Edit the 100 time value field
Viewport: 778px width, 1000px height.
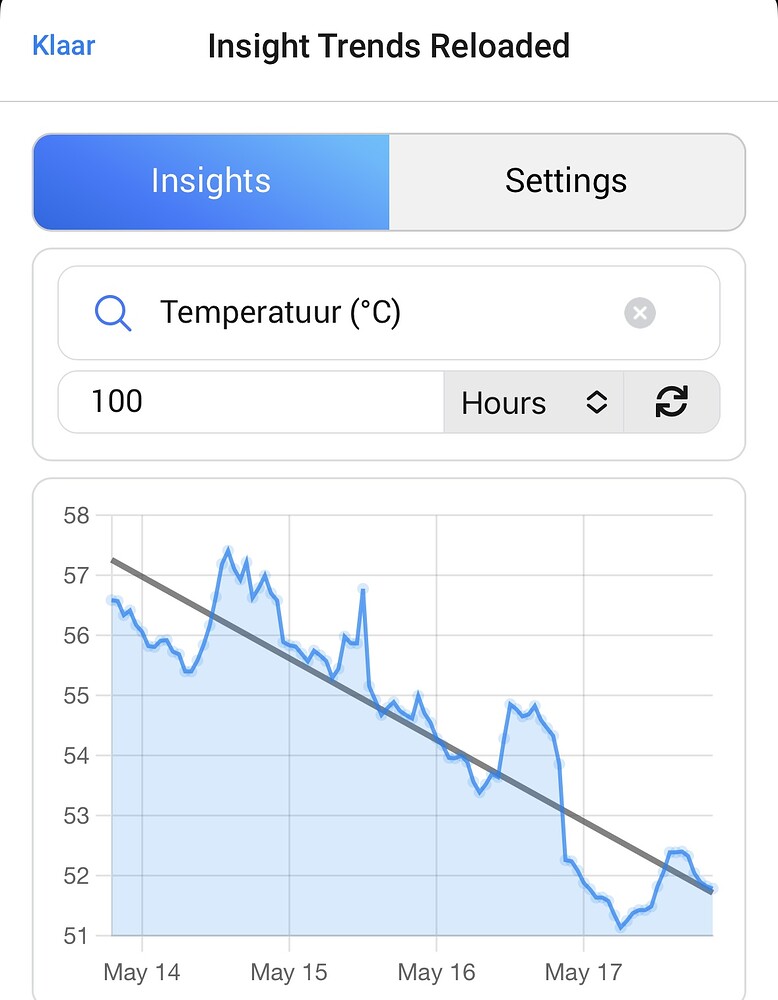(250, 402)
